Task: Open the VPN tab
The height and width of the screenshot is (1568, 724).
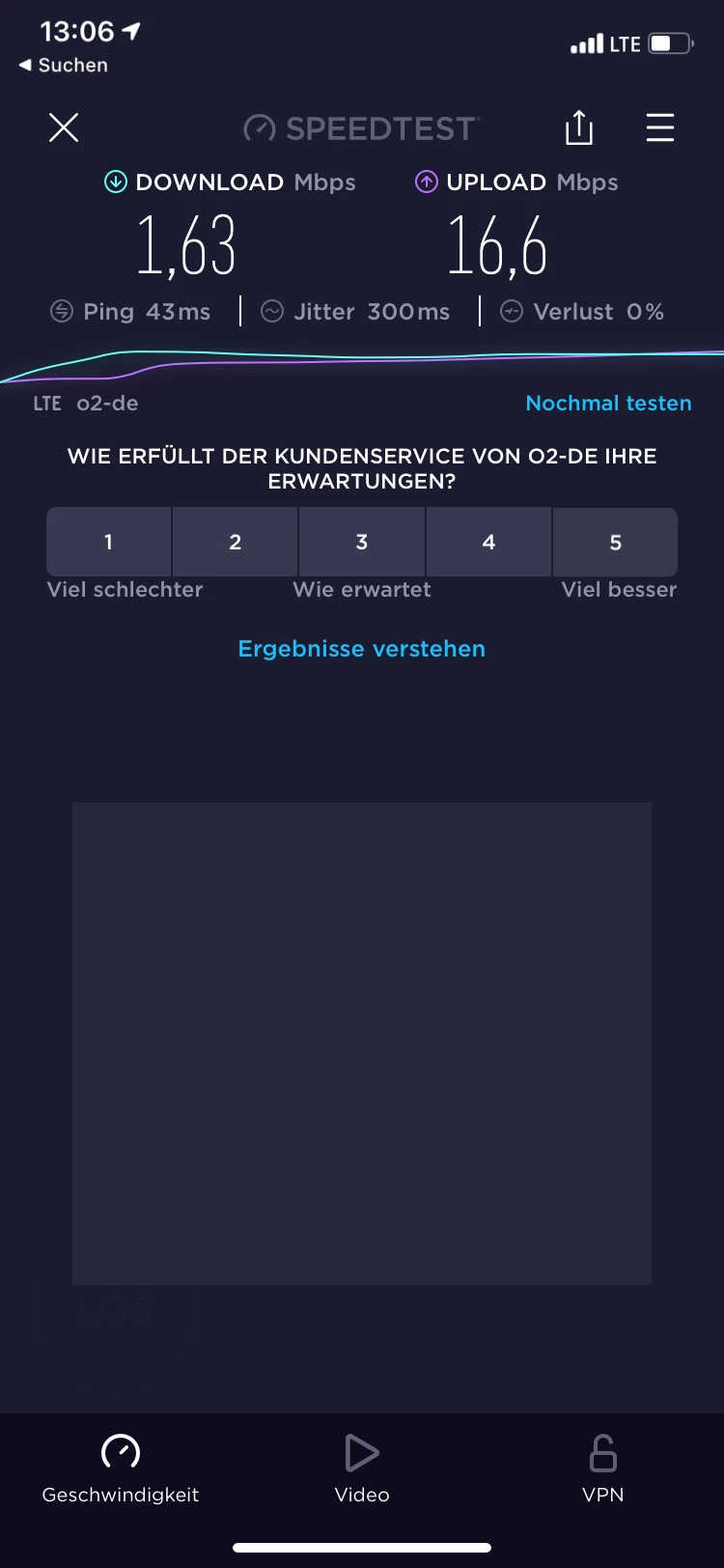Action: point(603,1468)
